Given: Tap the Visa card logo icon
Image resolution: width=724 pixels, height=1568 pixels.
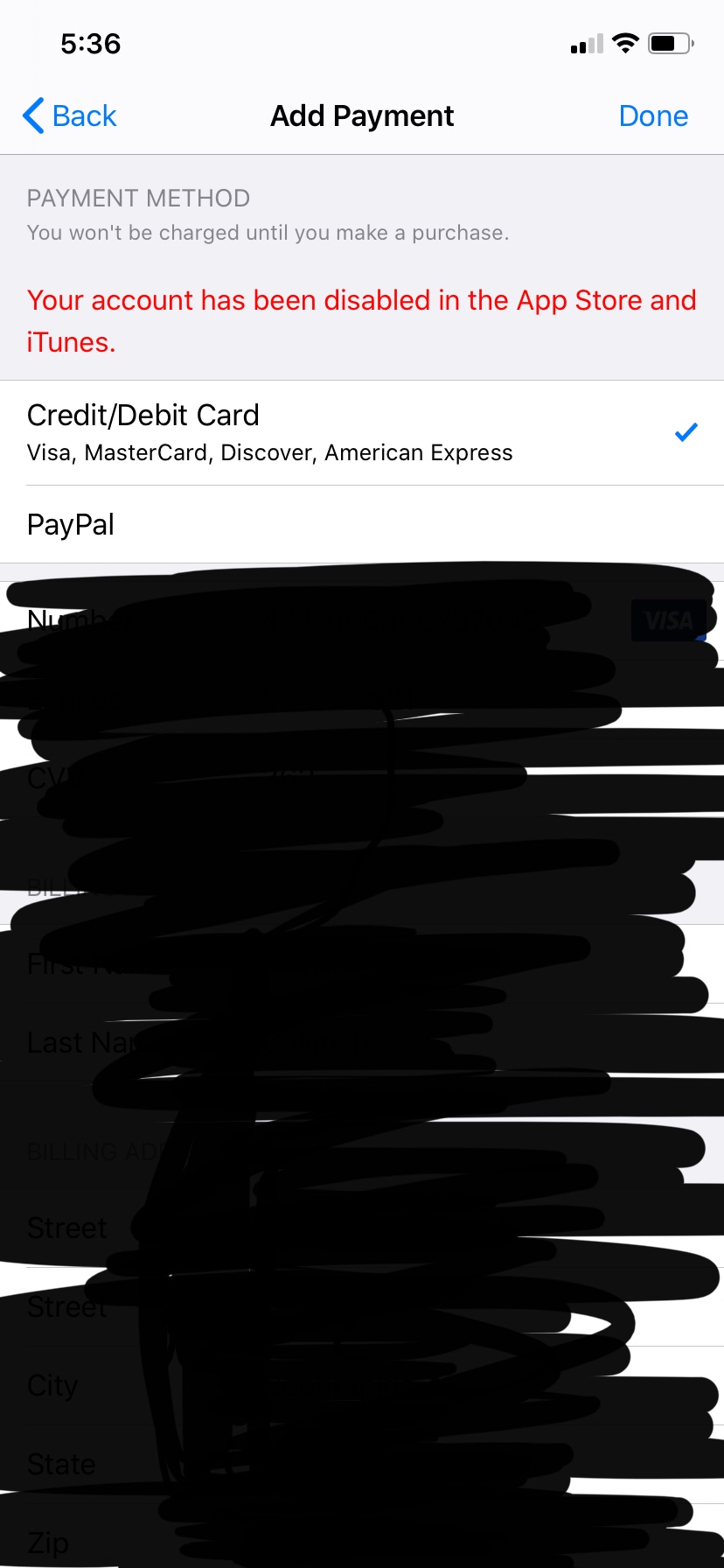Looking at the screenshot, I should click(668, 620).
